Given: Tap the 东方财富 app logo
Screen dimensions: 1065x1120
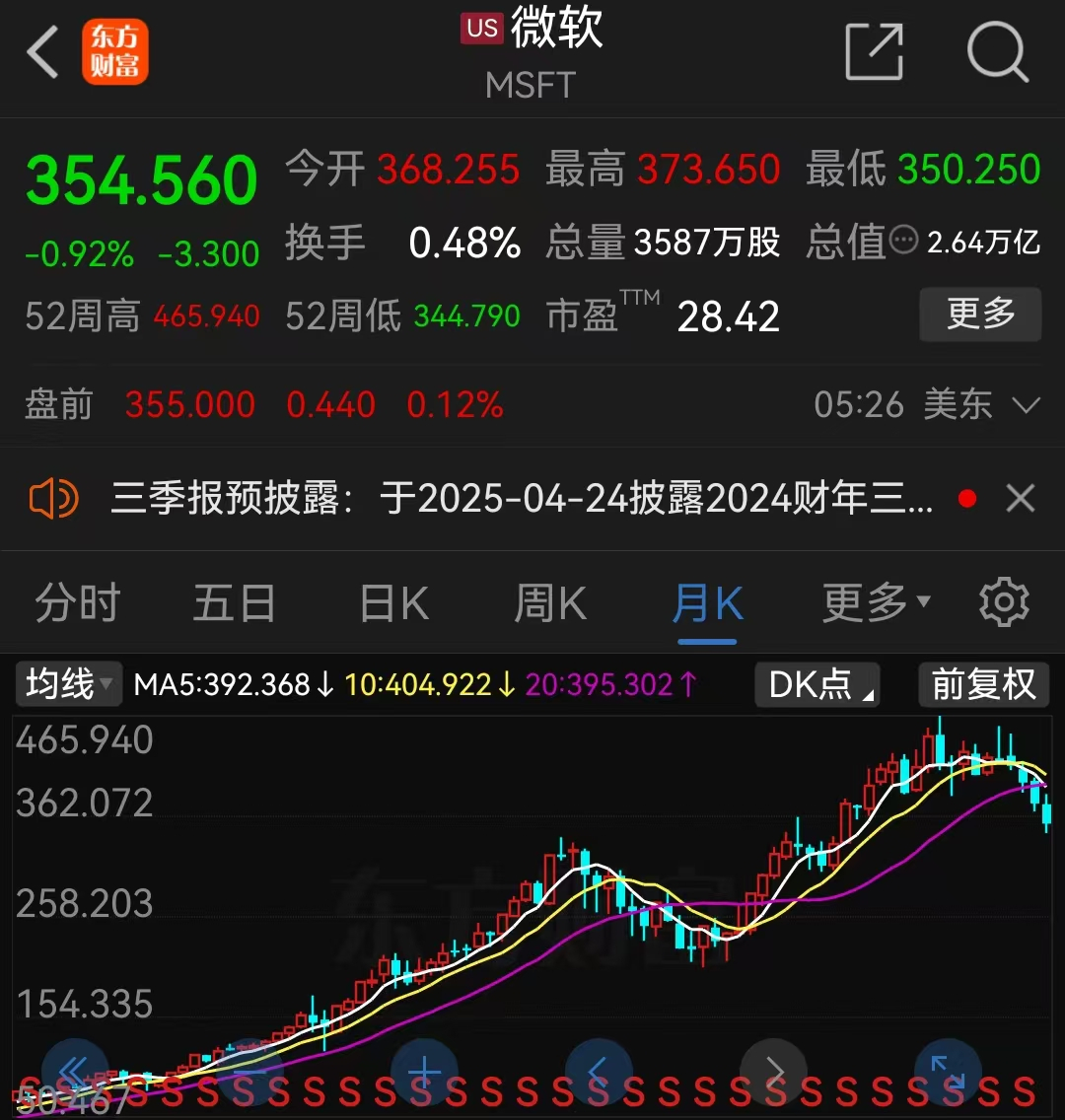Looking at the screenshot, I should click(x=115, y=51).
